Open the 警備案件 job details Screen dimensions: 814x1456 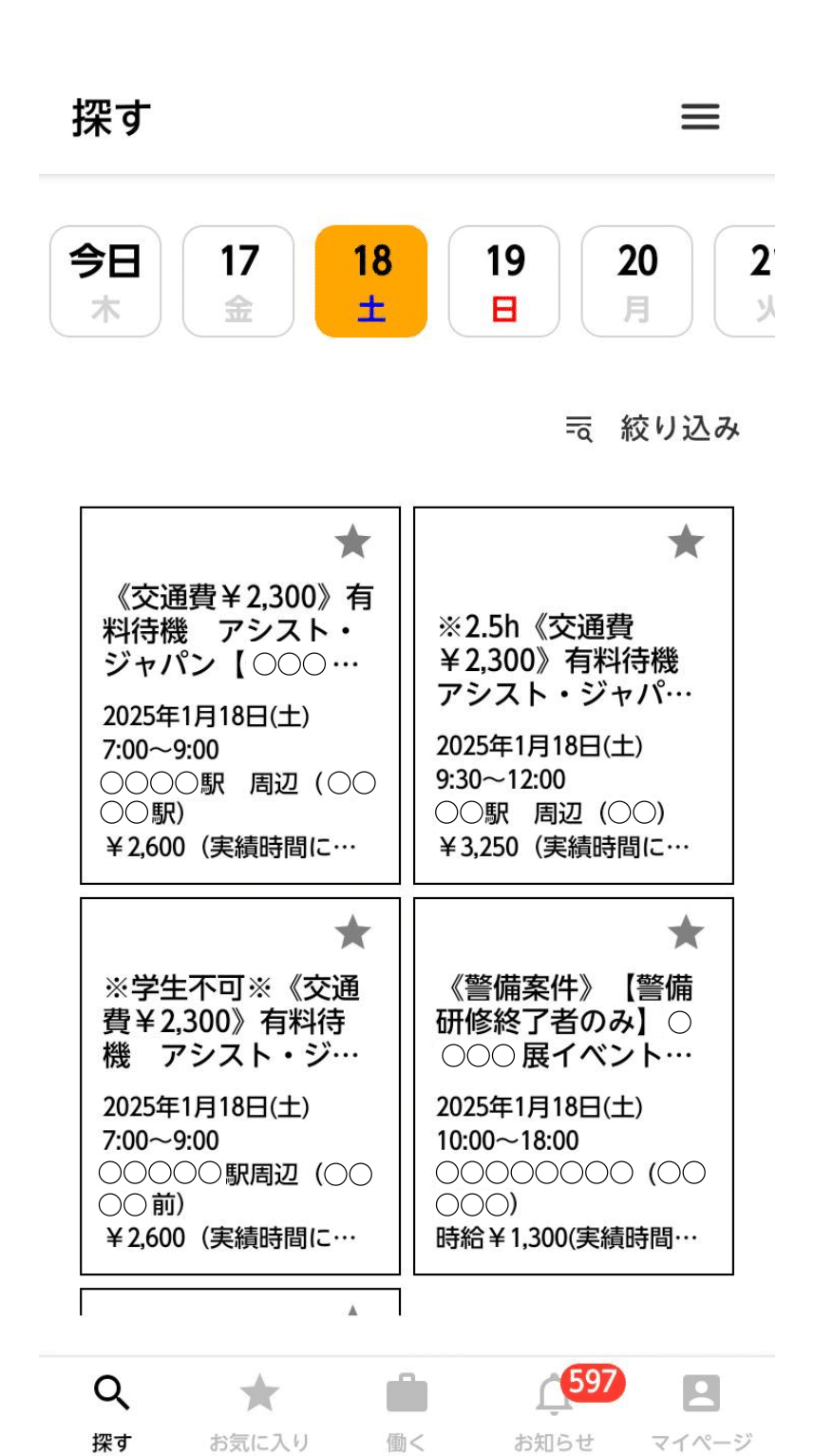(574, 1083)
